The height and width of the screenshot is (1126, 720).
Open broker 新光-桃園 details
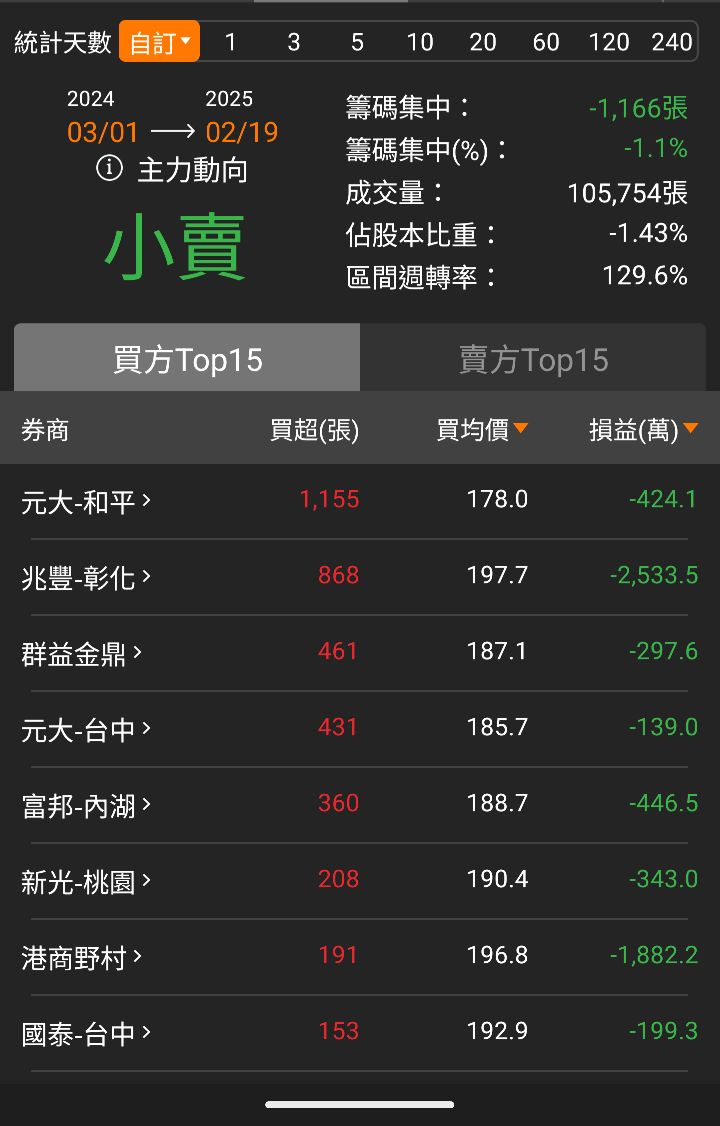[x=86, y=880]
